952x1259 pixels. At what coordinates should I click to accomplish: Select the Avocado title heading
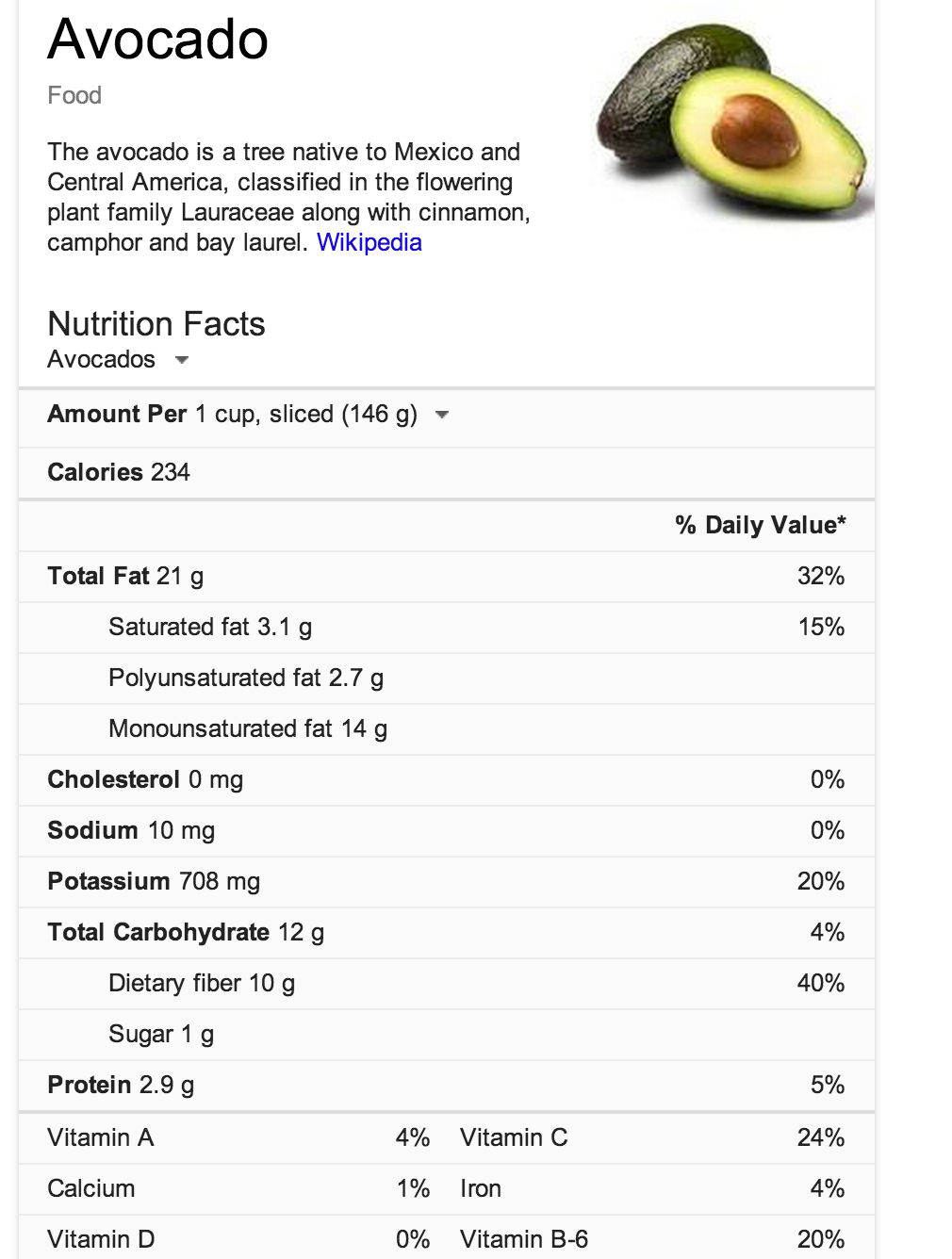click(x=156, y=42)
